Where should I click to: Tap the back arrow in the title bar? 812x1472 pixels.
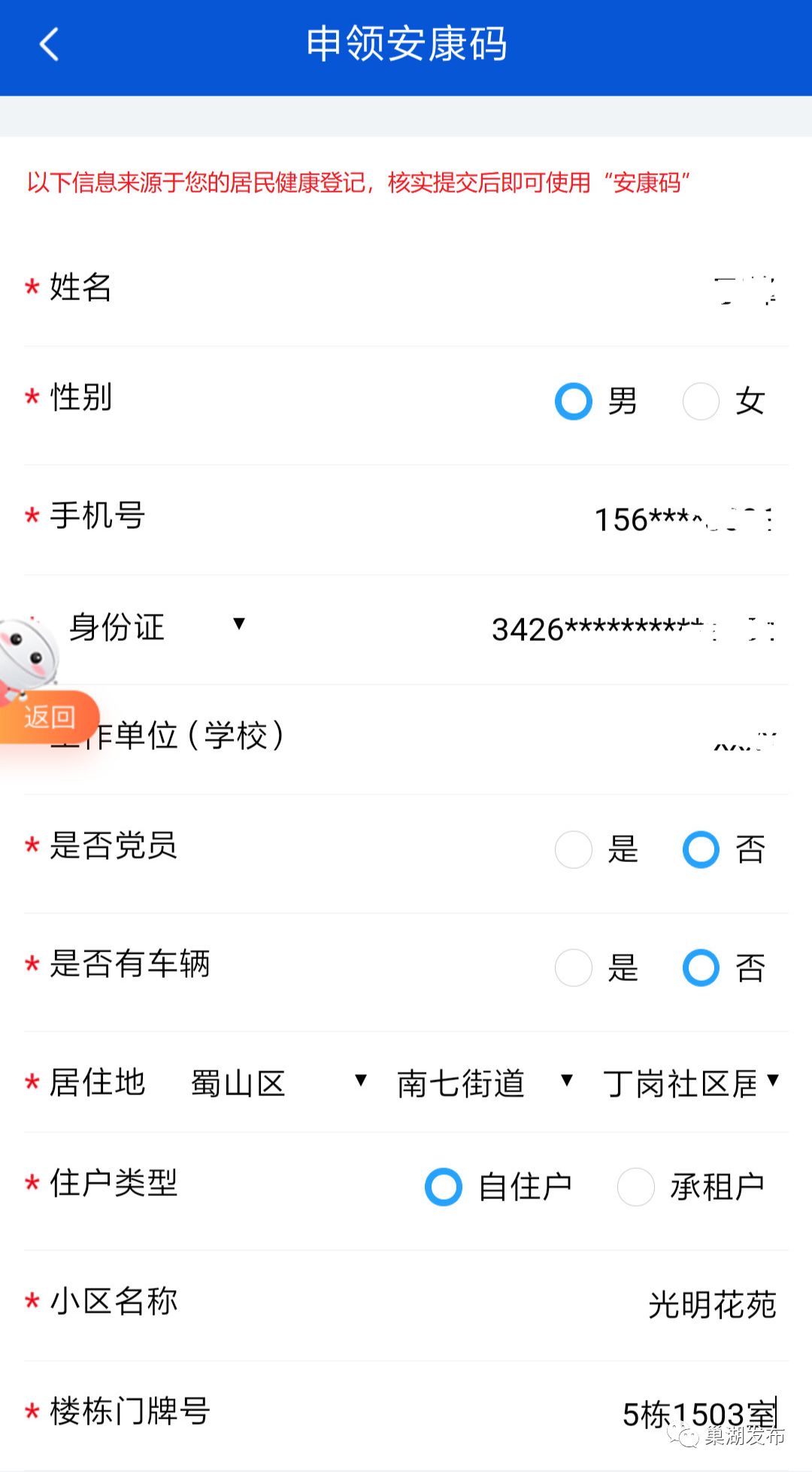[49, 44]
